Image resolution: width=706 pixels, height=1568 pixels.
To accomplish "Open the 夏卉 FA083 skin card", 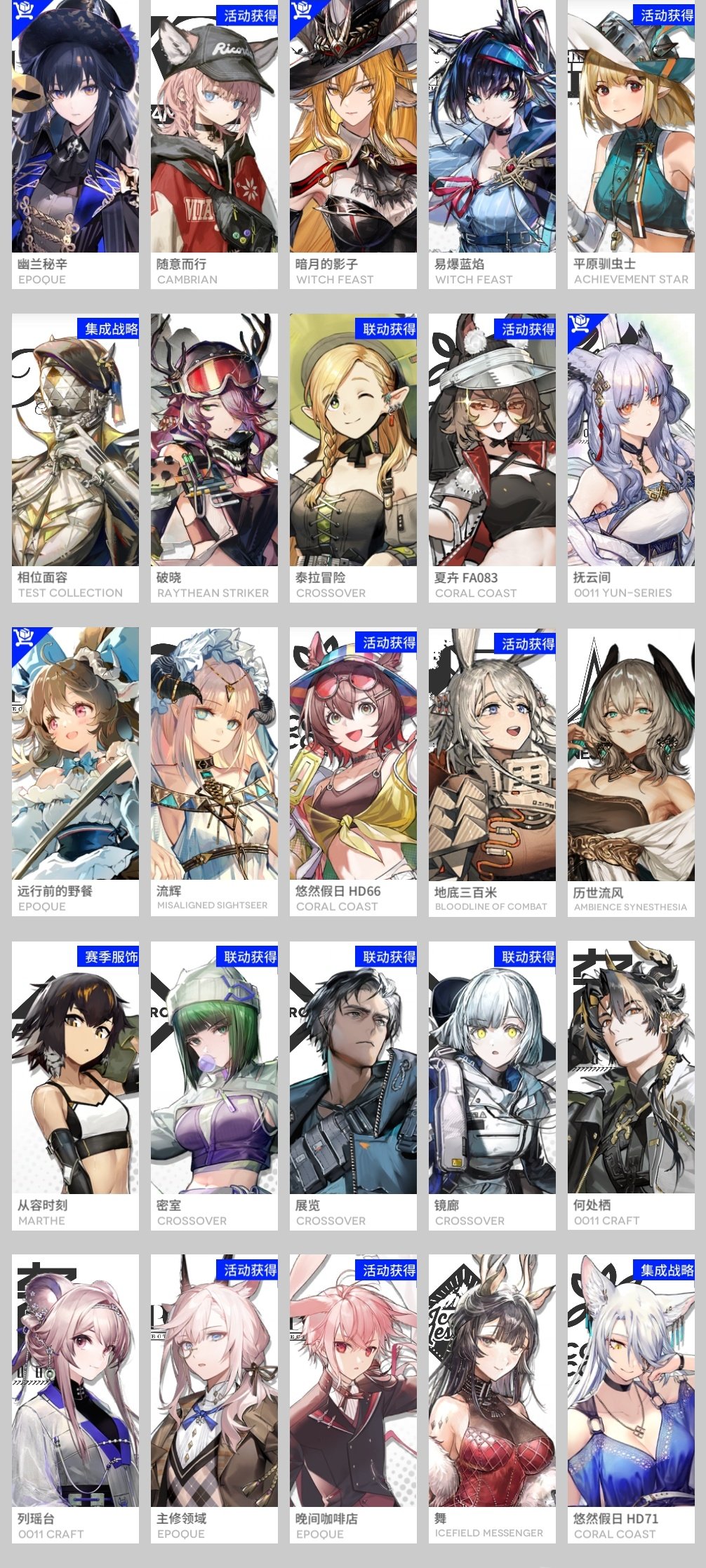I will 492,456.
